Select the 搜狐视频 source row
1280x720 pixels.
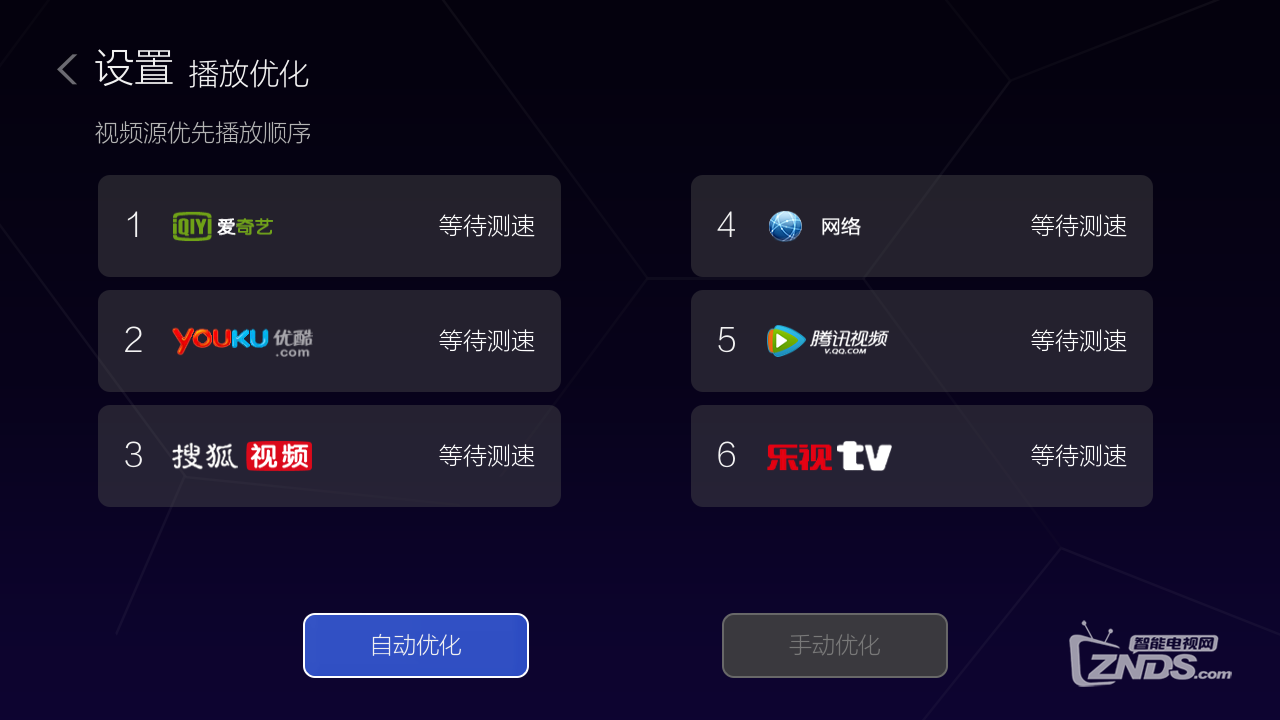329,456
